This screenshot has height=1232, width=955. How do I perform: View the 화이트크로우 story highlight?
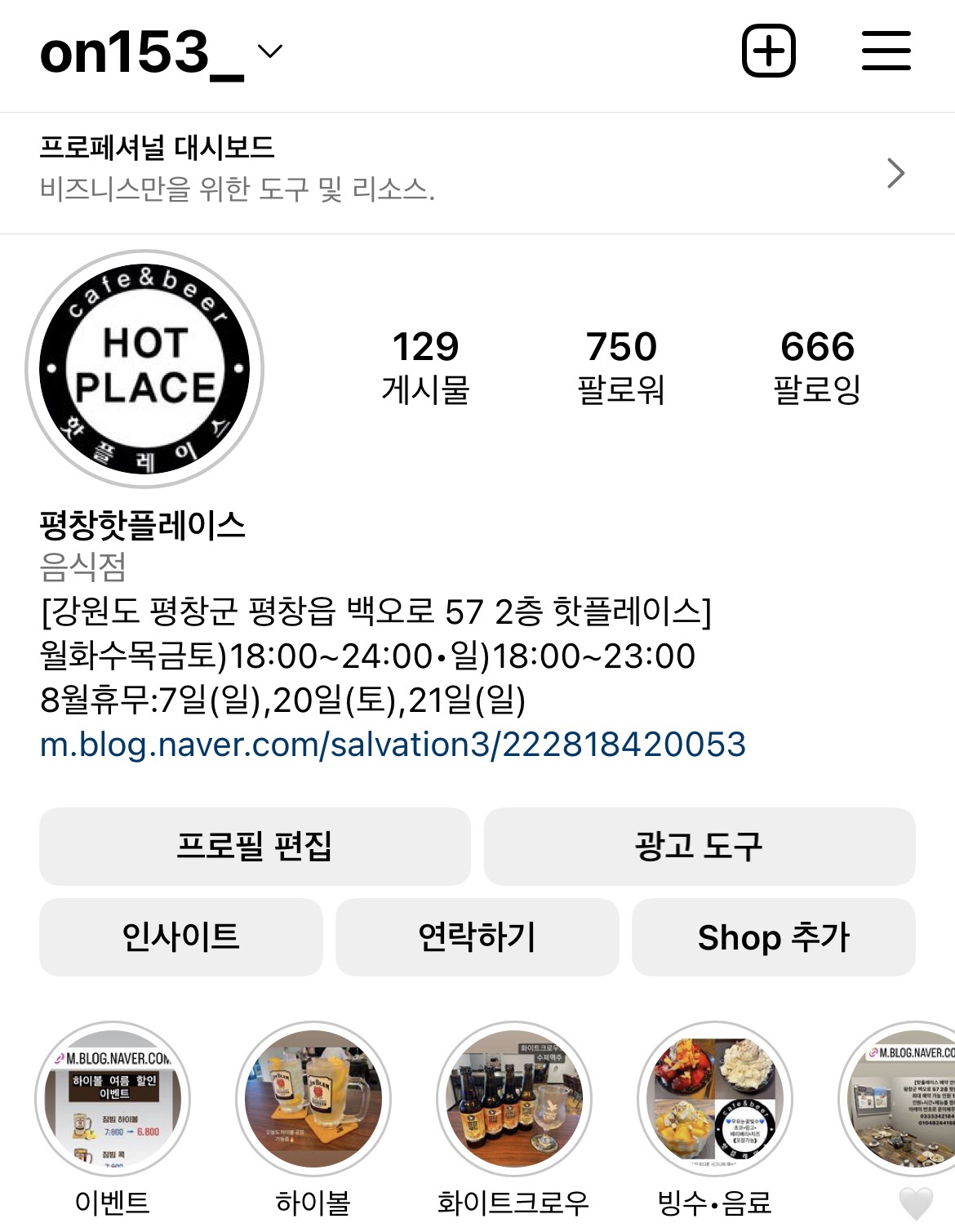(x=513, y=1099)
